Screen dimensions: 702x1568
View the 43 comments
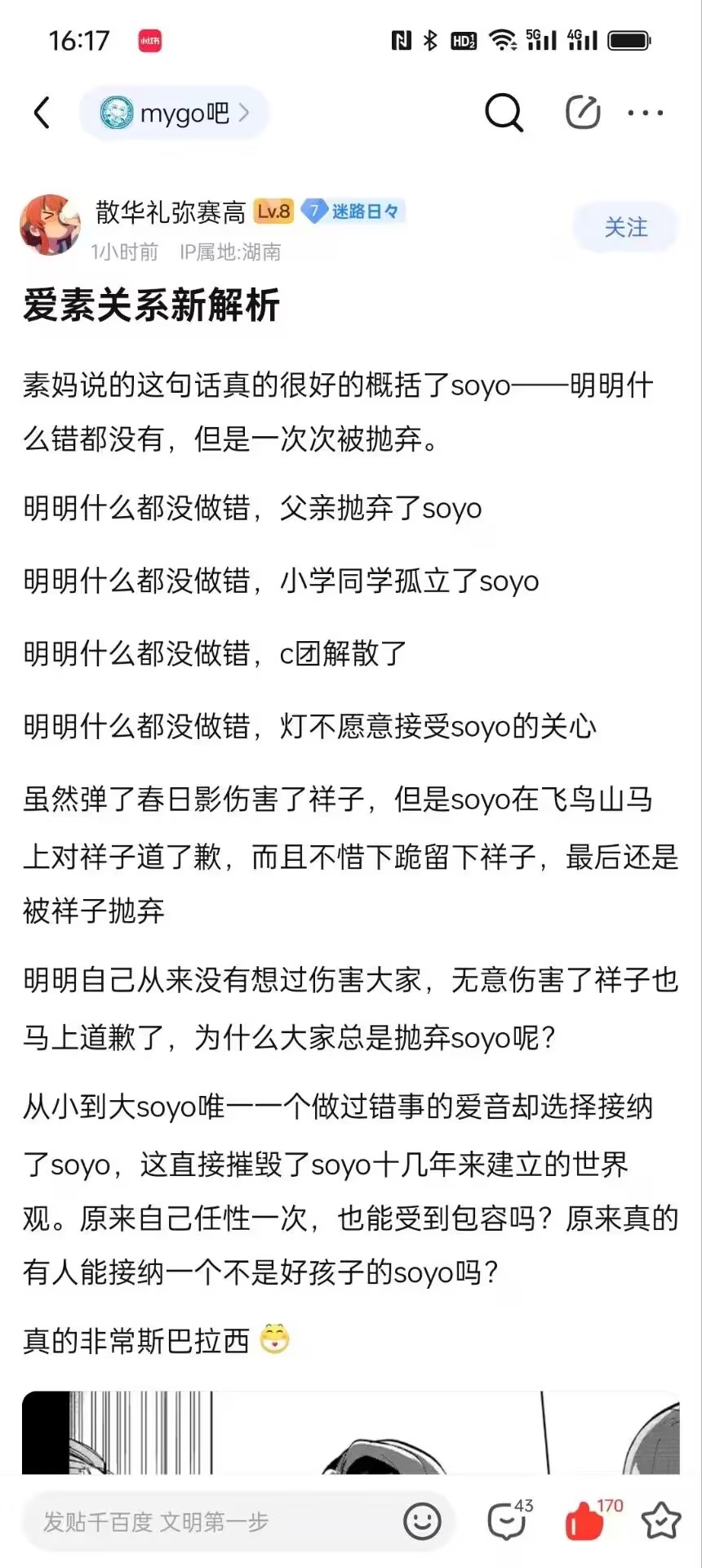509,1519
